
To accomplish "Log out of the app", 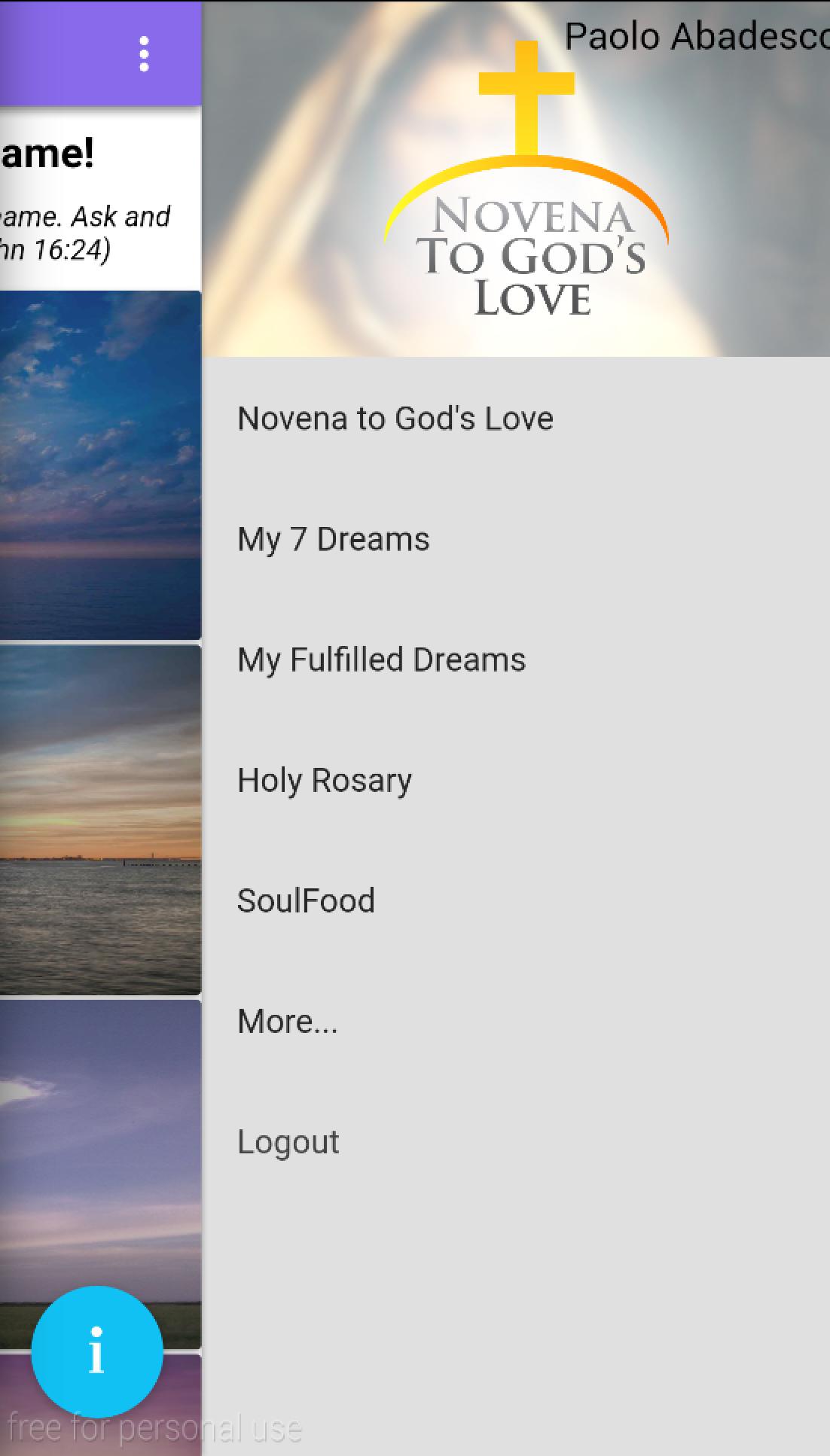I will click(288, 1141).
